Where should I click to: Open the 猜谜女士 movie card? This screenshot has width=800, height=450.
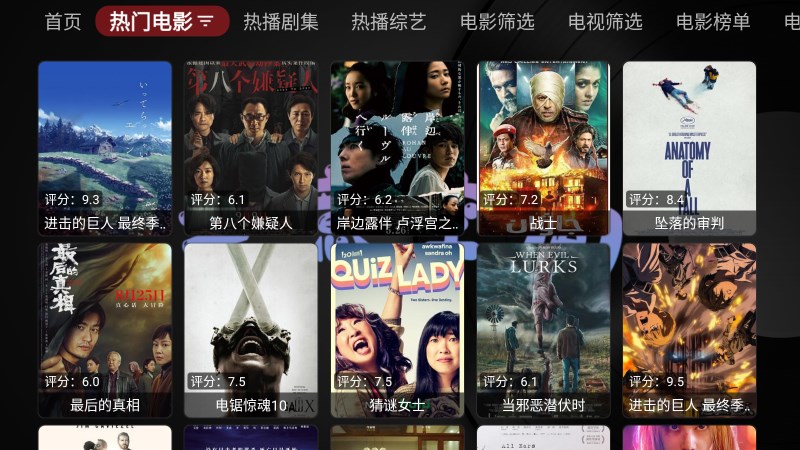click(398, 330)
